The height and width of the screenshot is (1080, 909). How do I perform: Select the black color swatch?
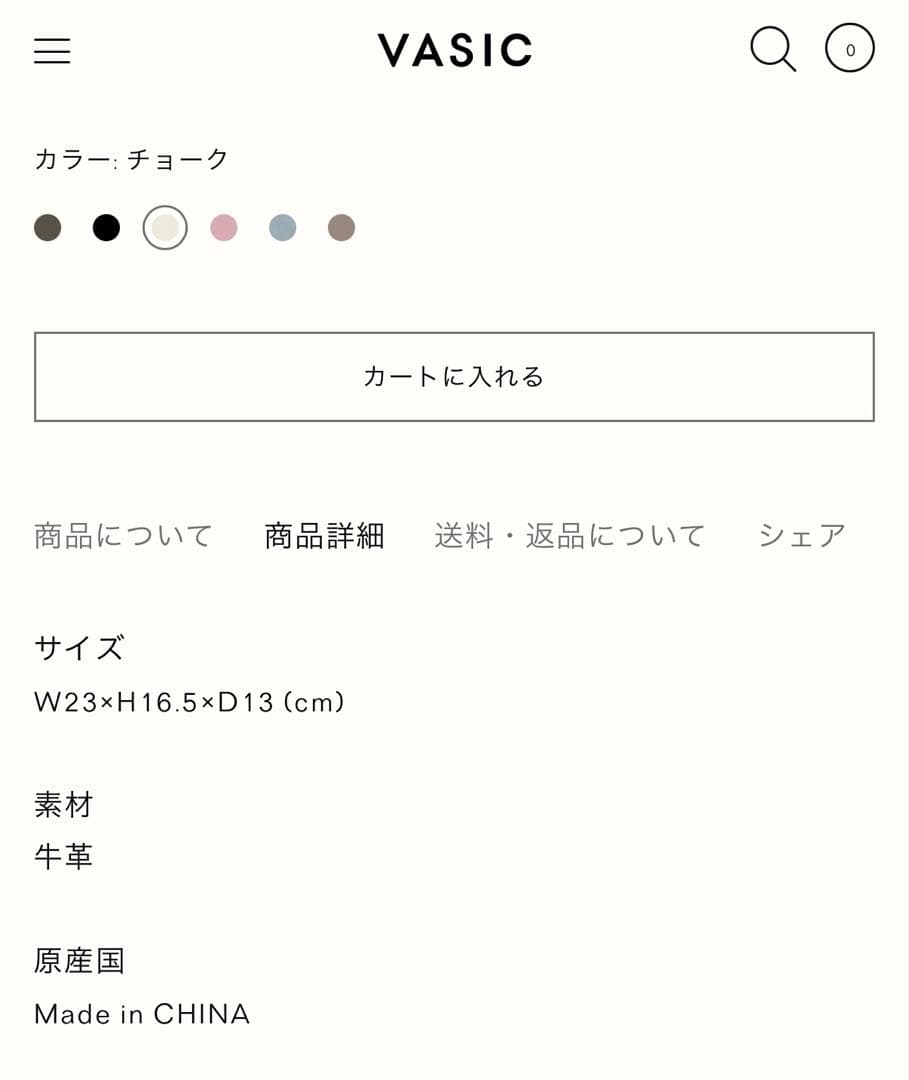pyautogui.click(x=106, y=228)
